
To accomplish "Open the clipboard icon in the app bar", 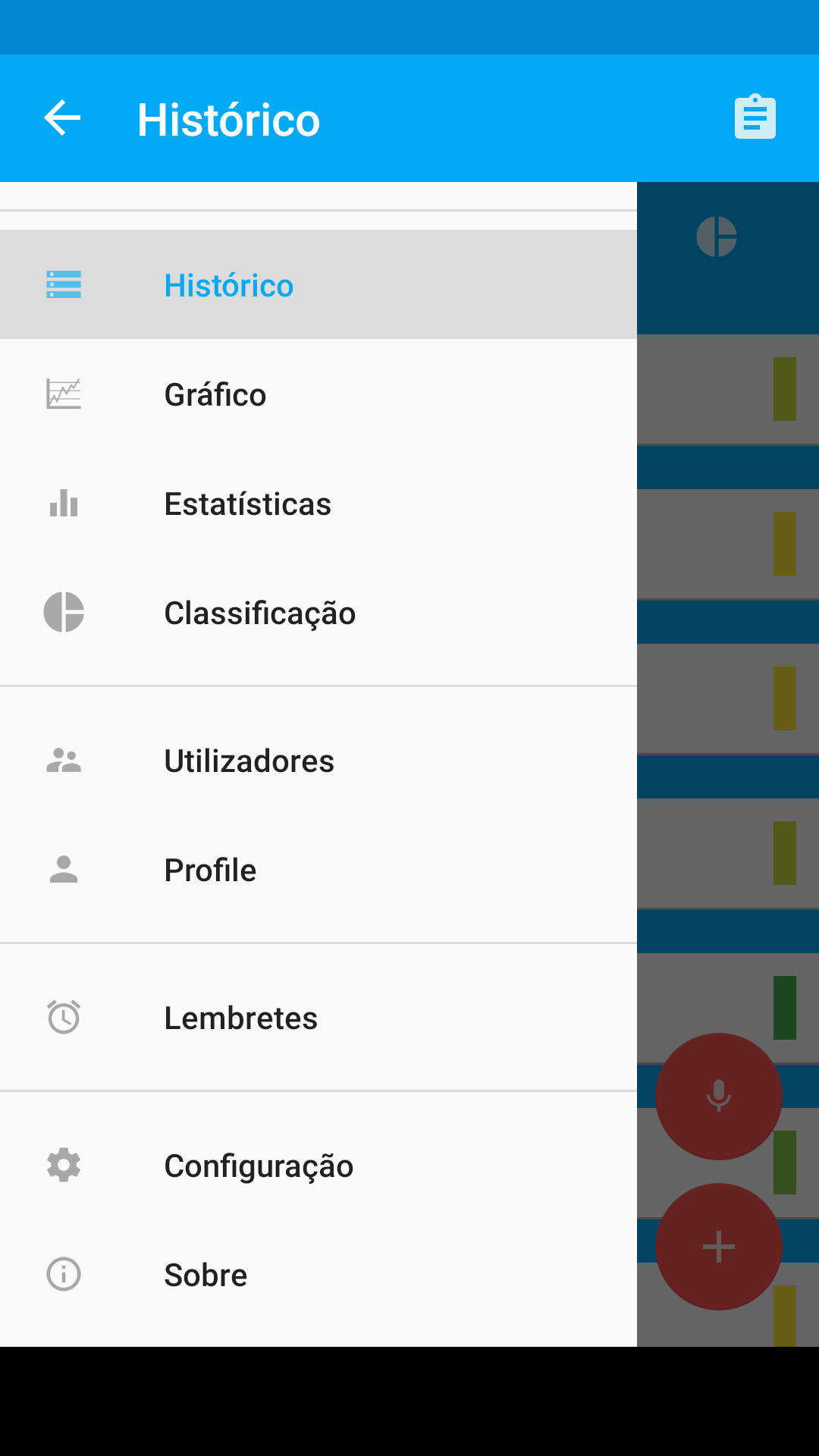I will click(x=755, y=118).
